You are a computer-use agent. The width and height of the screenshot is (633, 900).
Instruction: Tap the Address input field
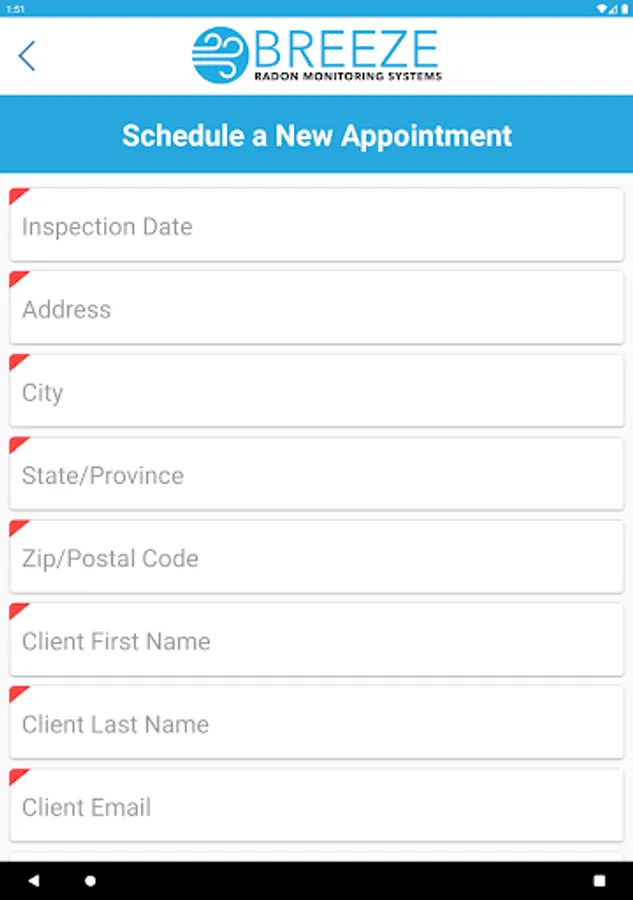[316, 309]
